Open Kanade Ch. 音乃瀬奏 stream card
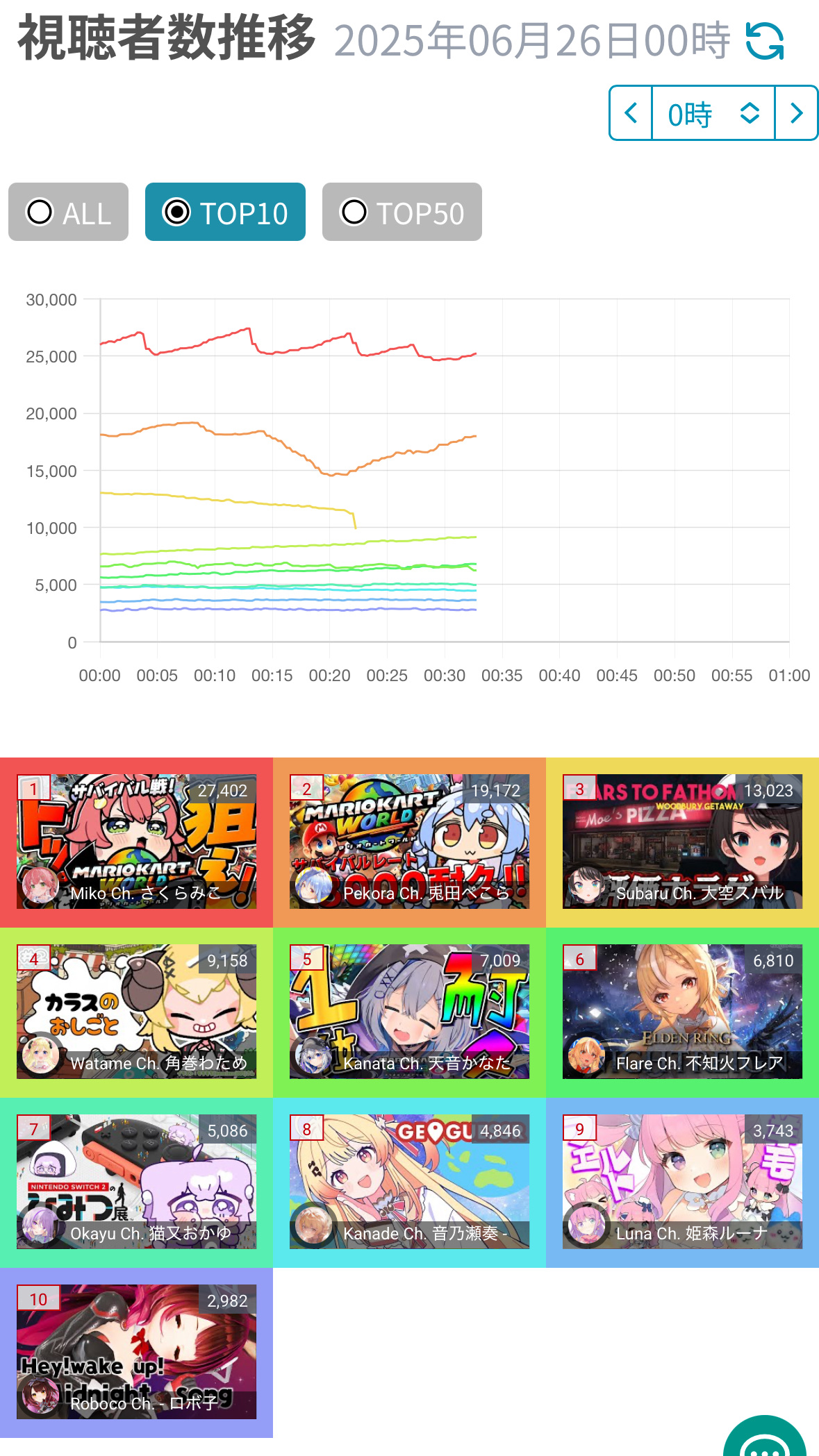Screen dimensions: 819x1456 point(409,1182)
